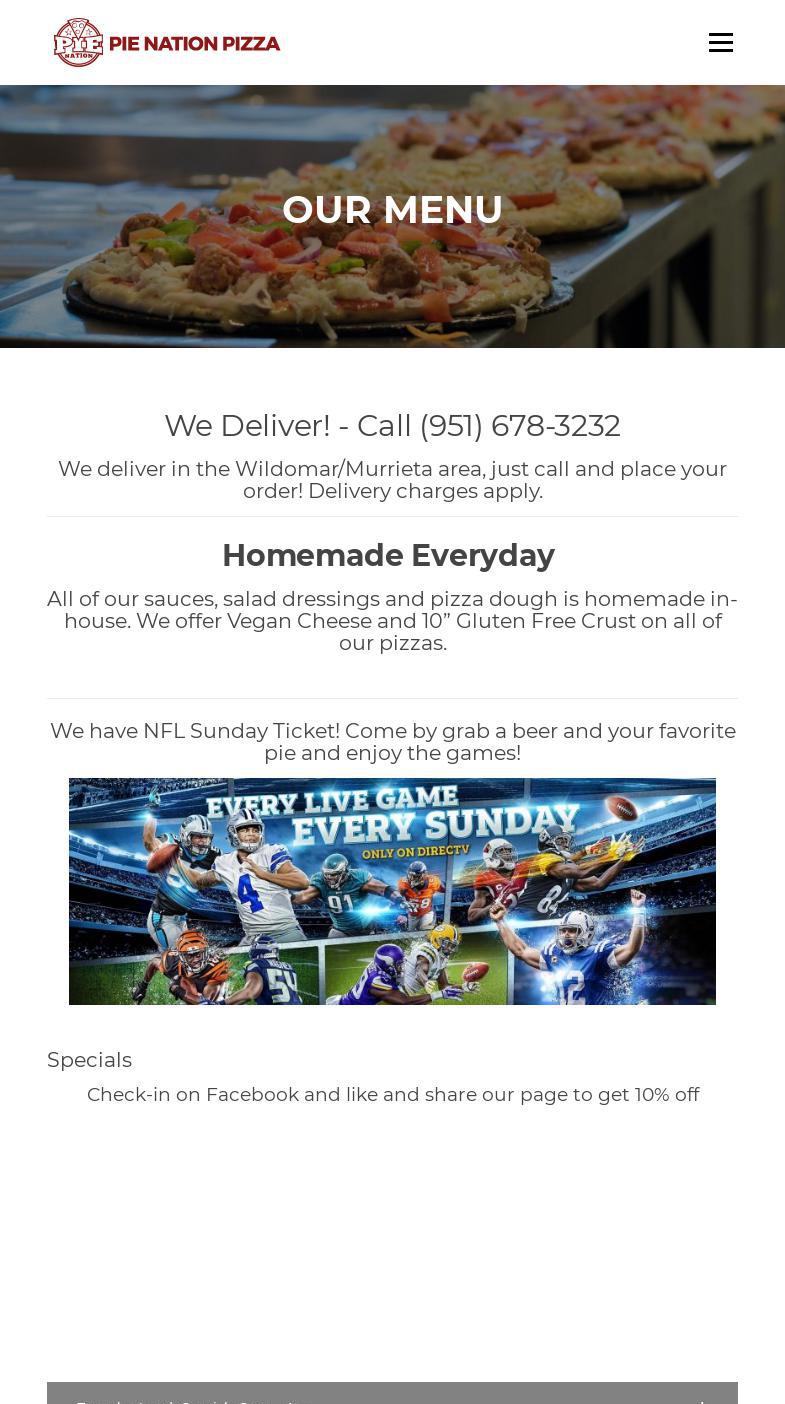Expand the gray menu section bar

pos(392,1393)
